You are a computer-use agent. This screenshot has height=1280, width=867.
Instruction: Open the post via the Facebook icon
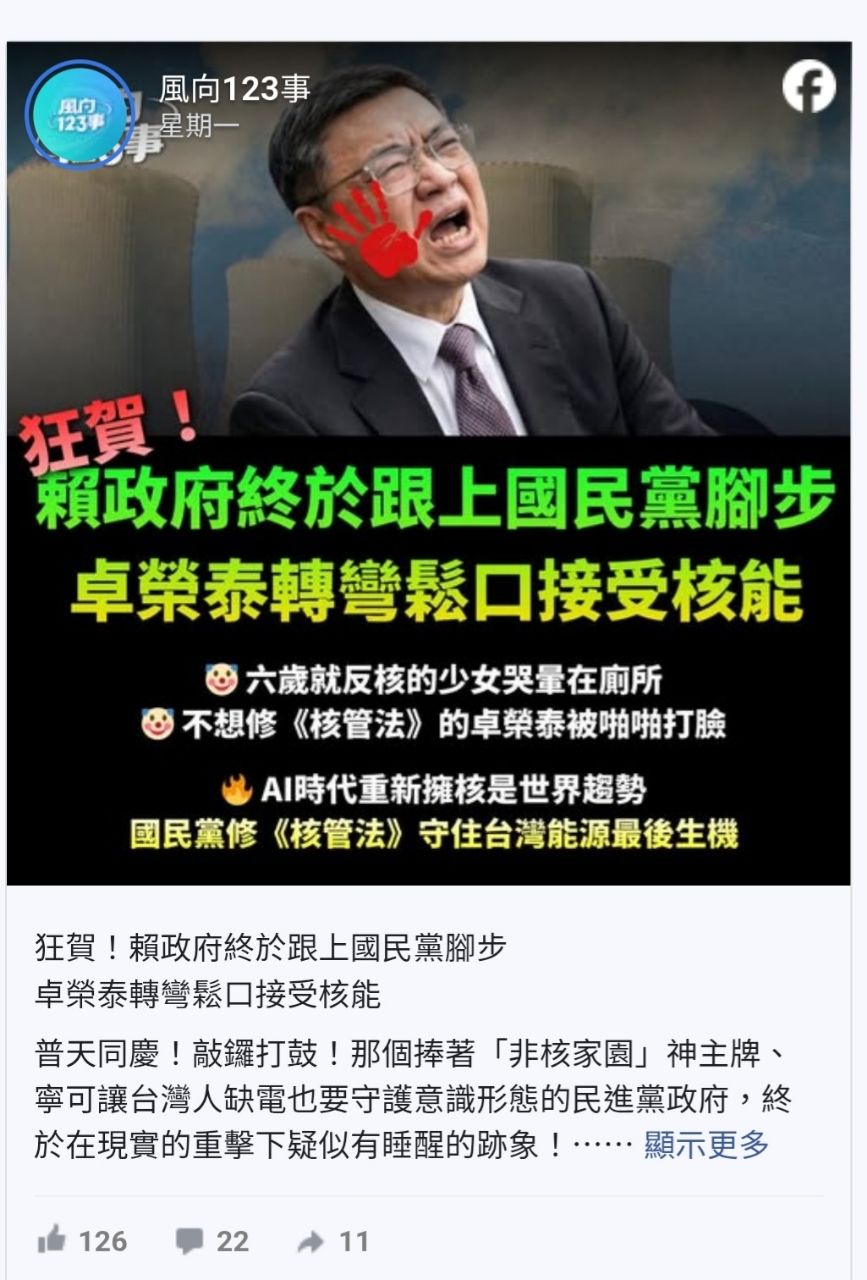[808, 88]
